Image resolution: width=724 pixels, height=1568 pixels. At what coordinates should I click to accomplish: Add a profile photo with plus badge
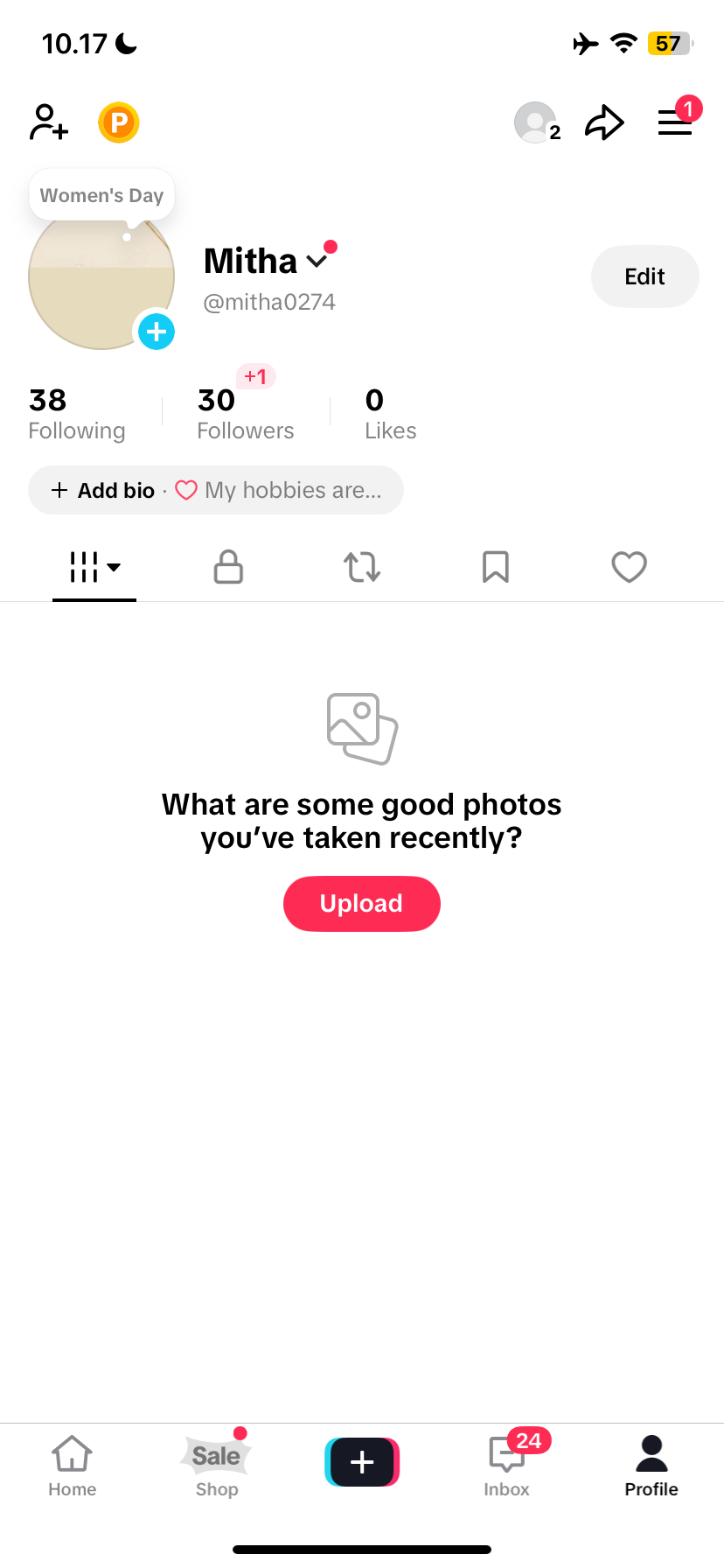click(x=157, y=332)
